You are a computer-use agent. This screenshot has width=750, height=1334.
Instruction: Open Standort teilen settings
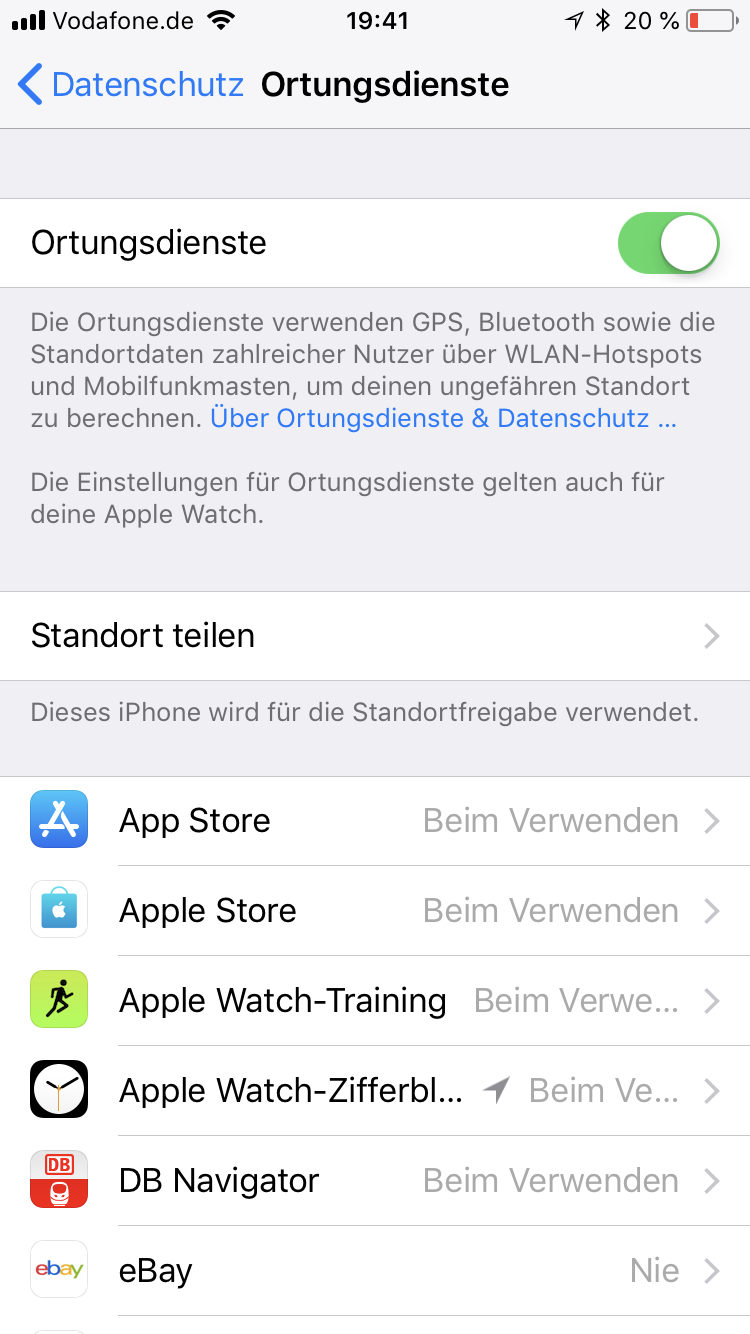click(x=375, y=636)
